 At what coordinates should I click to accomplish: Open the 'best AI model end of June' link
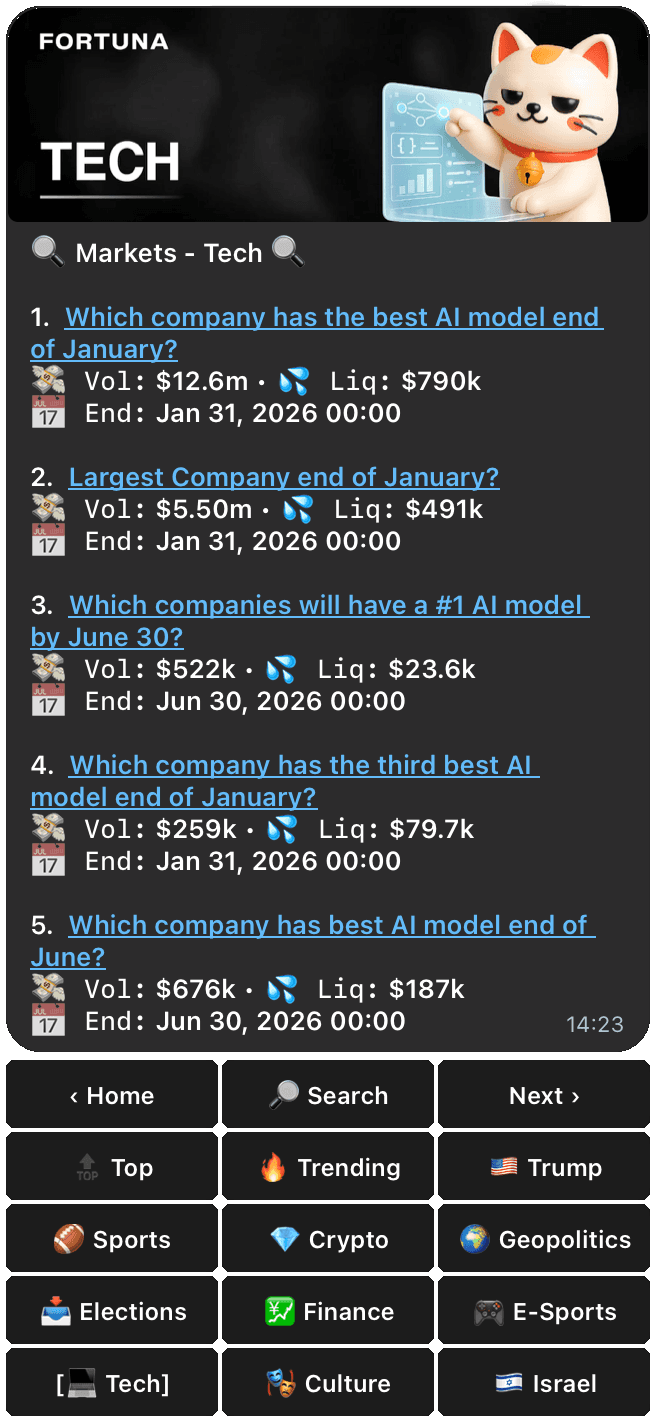[x=332, y=926]
